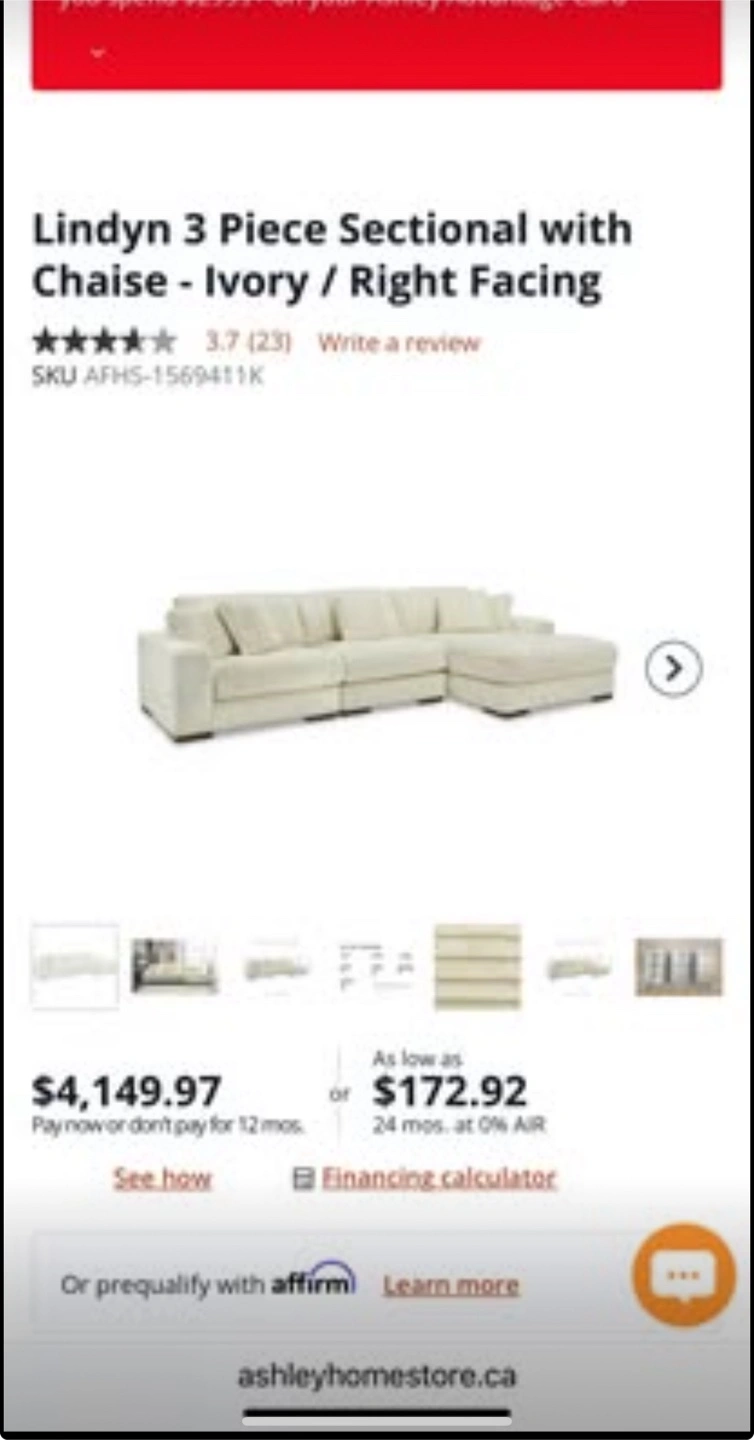Open the orange chat bubble
Screen dimensions: 754x1440
click(x=684, y=1275)
